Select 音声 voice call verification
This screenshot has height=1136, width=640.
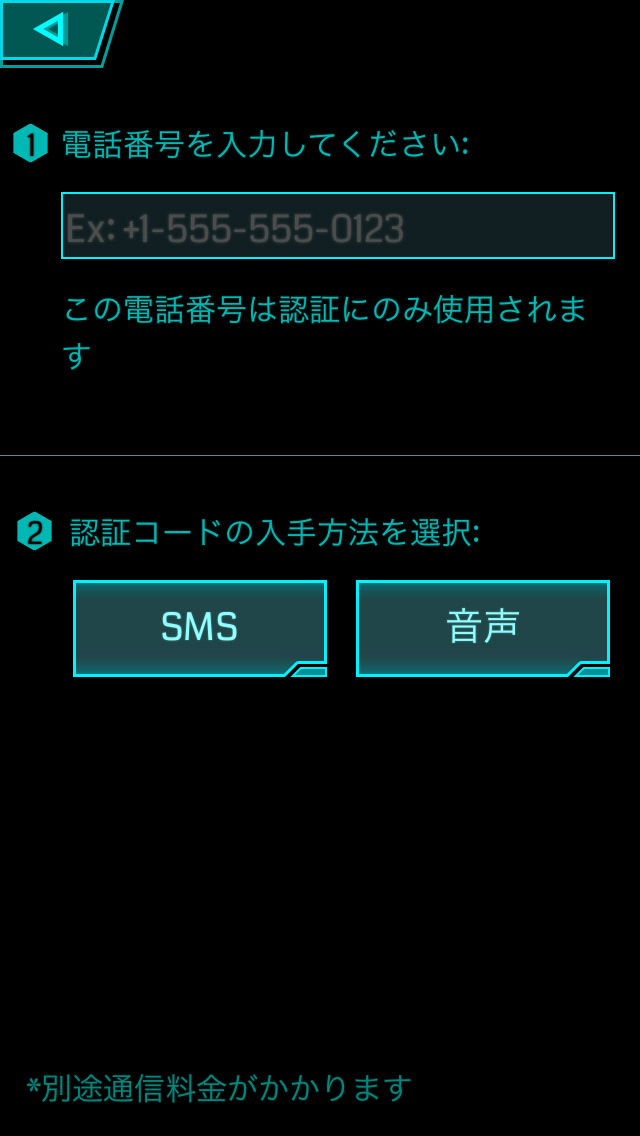point(482,628)
